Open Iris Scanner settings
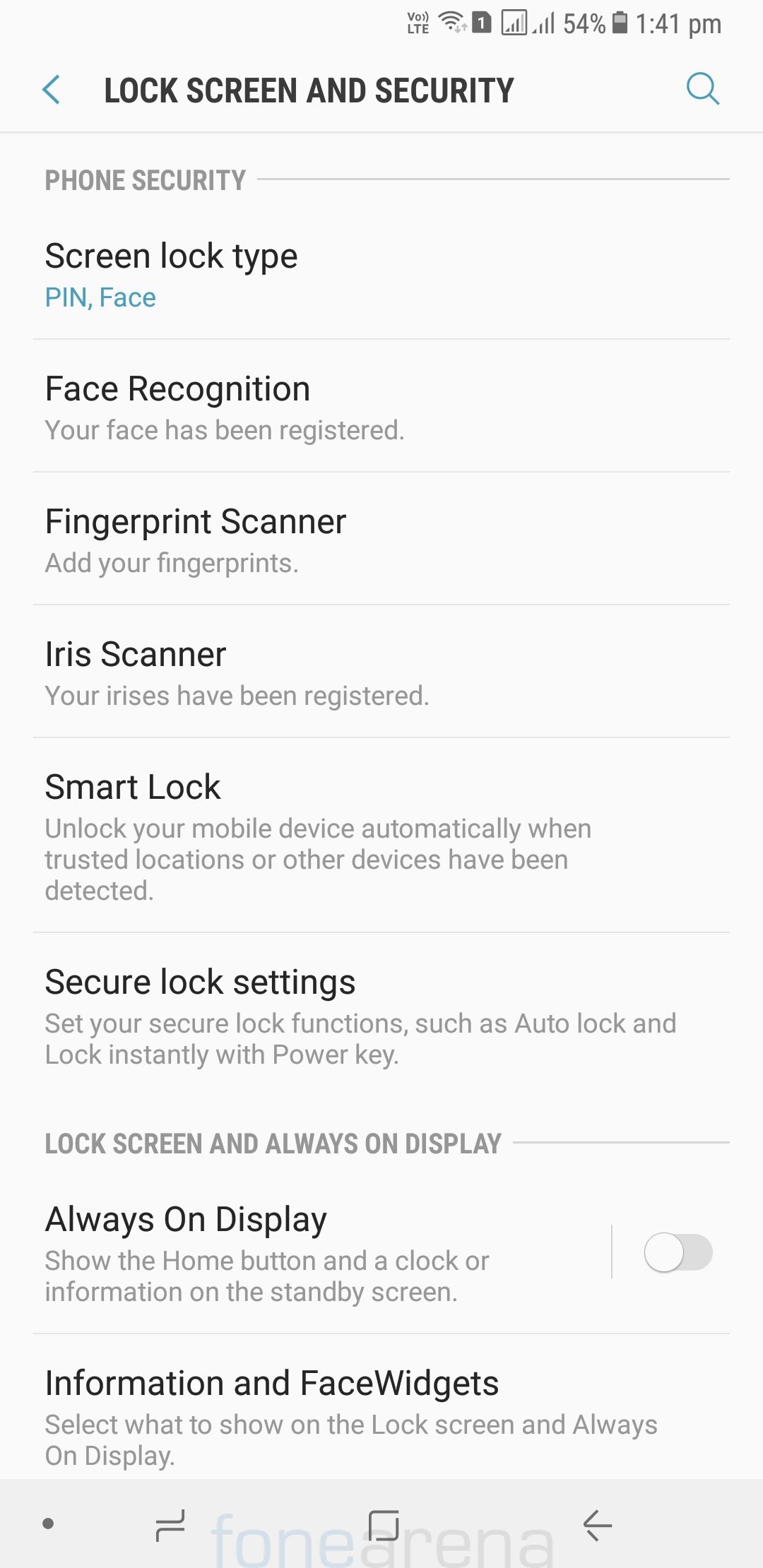This screenshot has height=1568, width=763. 381,674
